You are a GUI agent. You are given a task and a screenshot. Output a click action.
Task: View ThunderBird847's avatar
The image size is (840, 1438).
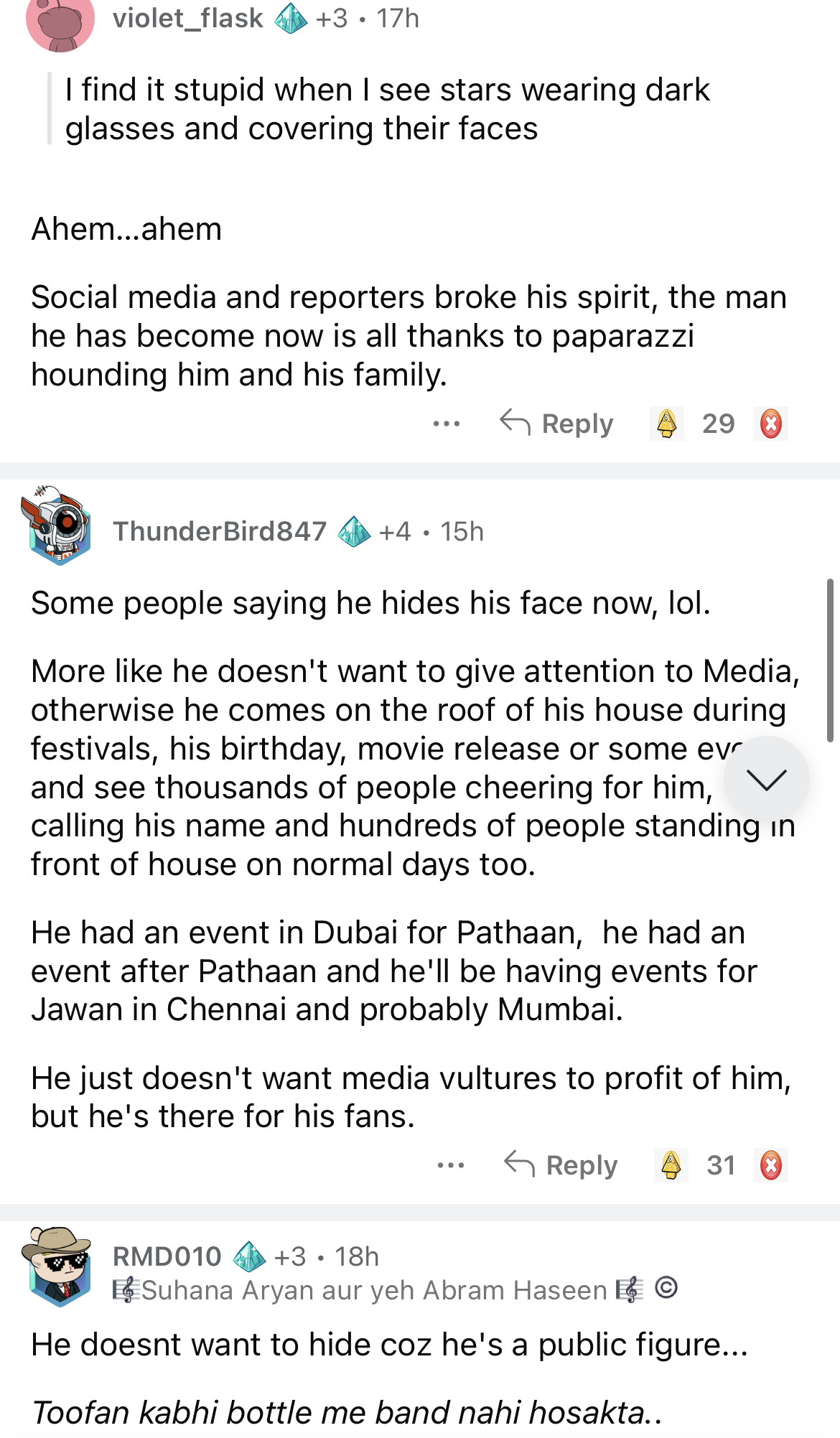point(59,526)
